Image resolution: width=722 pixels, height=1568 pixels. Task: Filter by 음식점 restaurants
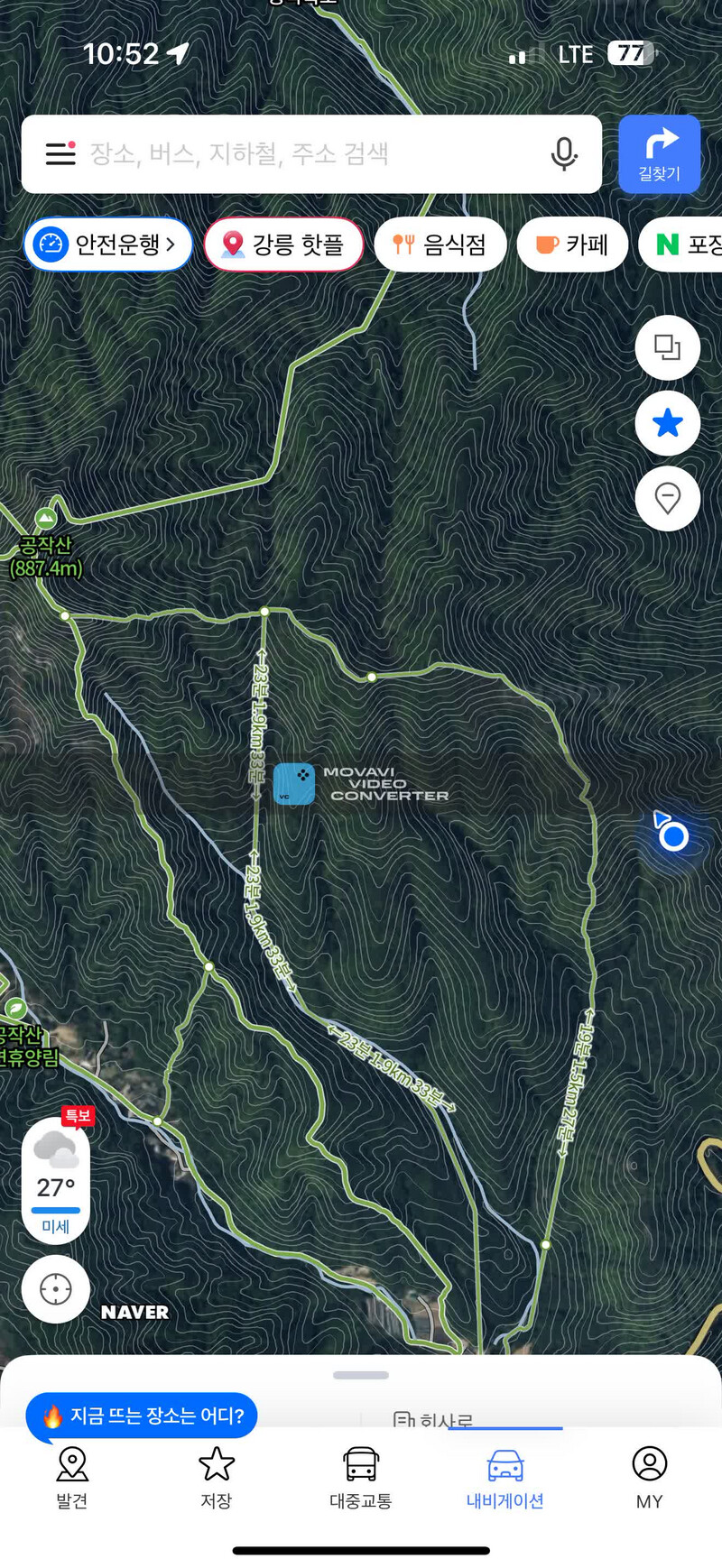coord(440,244)
